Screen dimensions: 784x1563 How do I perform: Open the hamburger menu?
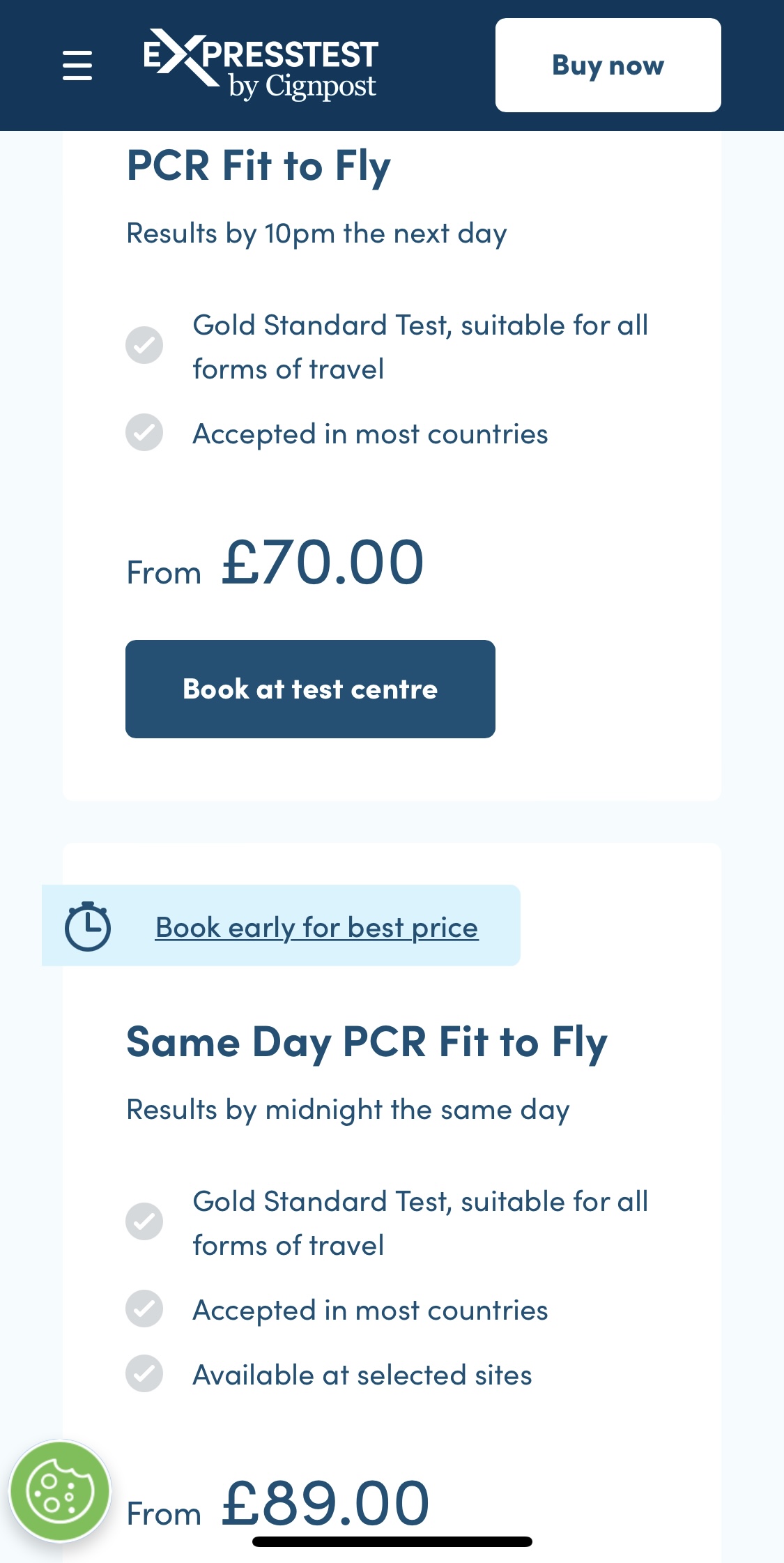click(77, 65)
